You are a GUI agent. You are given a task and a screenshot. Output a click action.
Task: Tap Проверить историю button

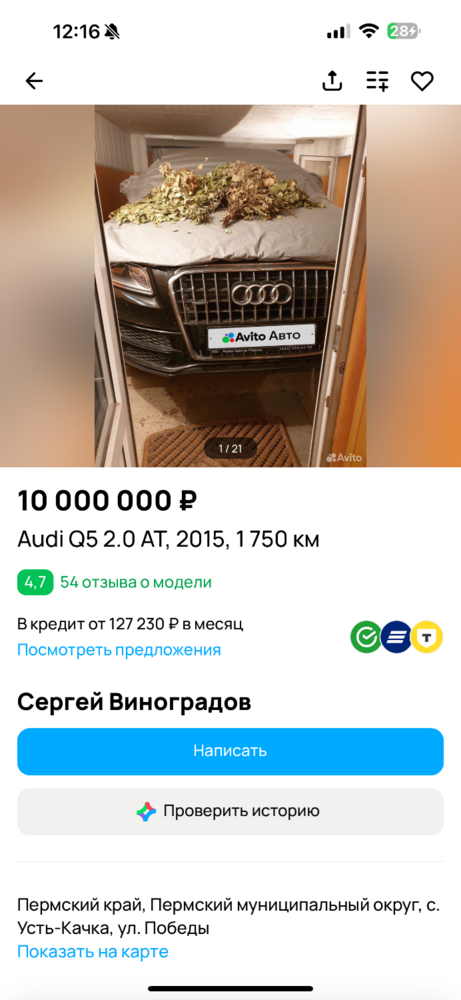(x=230, y=811)
